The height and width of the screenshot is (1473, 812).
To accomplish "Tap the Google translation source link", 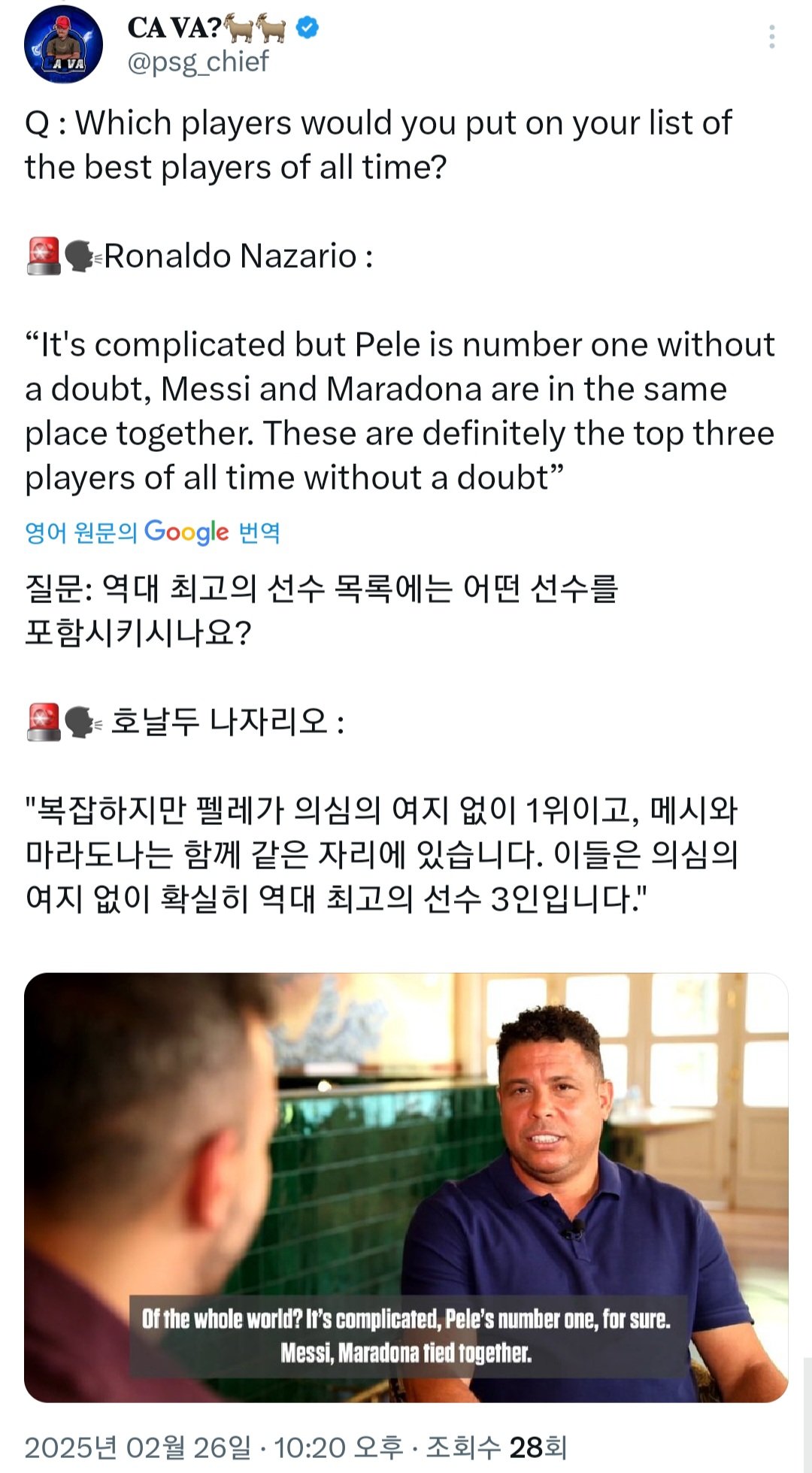I will click(153, 532).
